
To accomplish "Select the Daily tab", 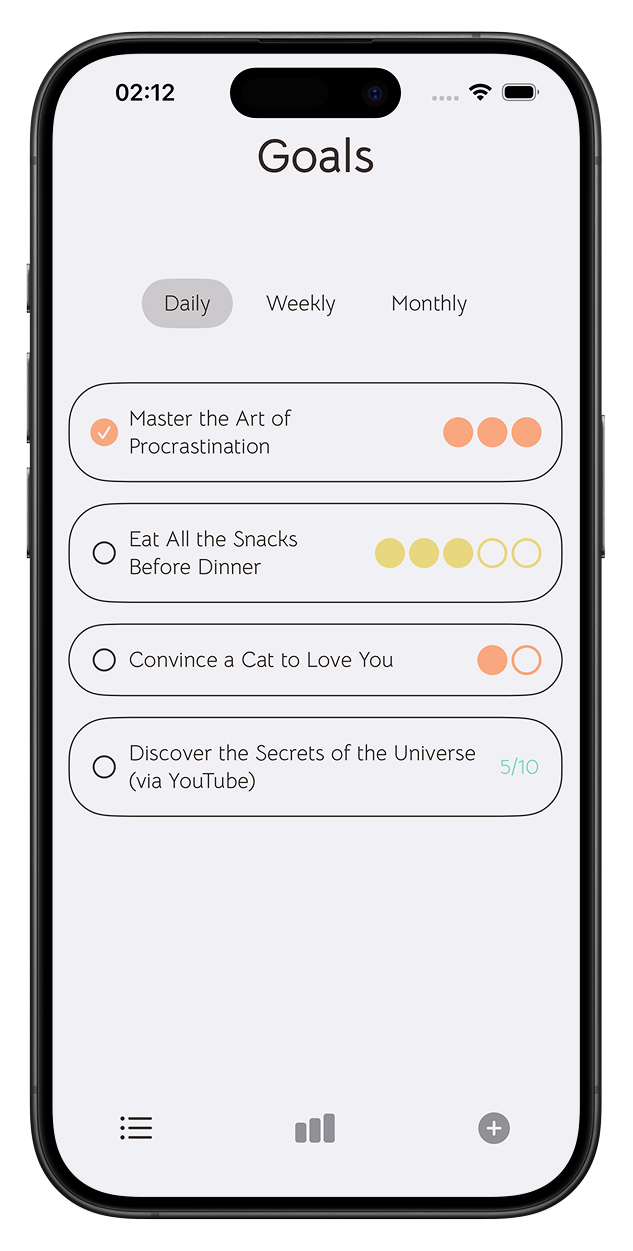I will coord(187,304).
